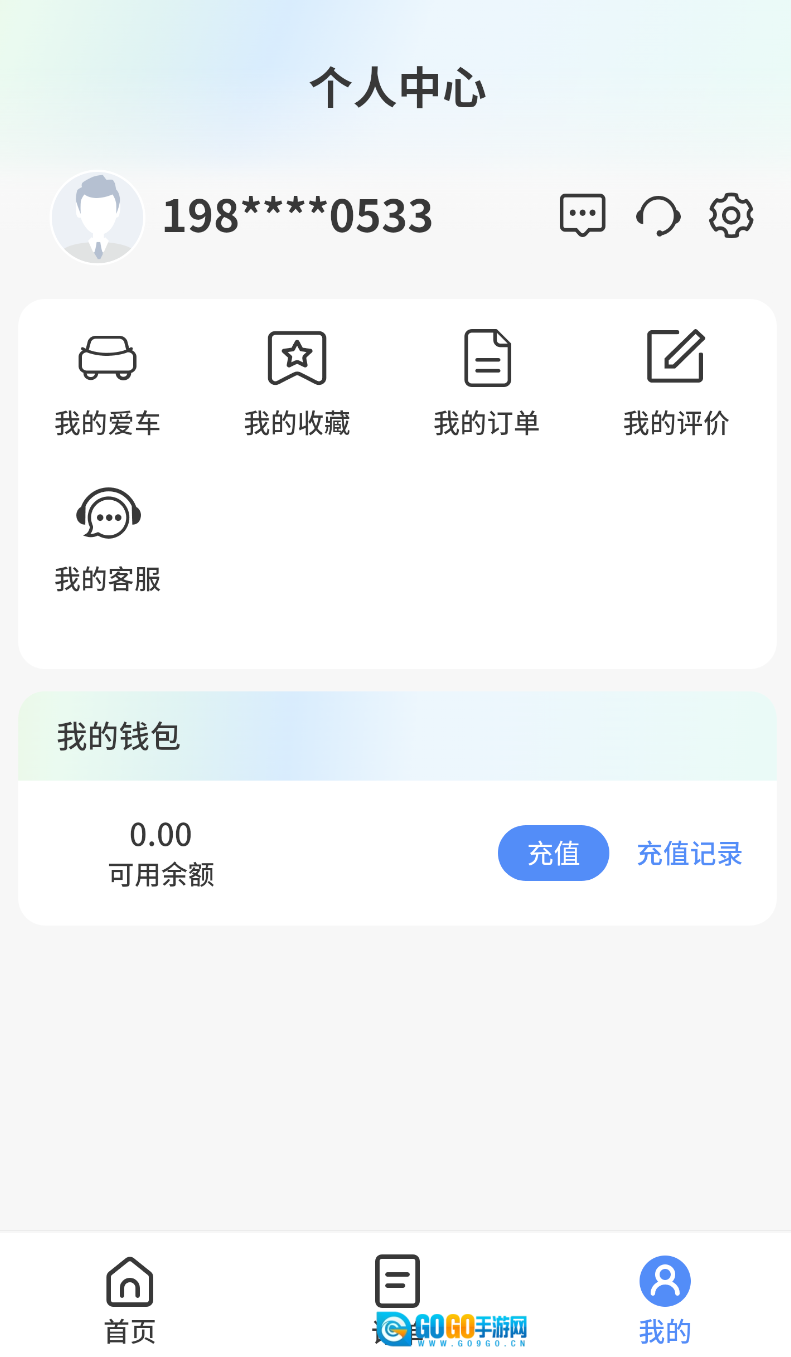
Task: Click the order list icon in bottom bar
Action: point(395,1281)
